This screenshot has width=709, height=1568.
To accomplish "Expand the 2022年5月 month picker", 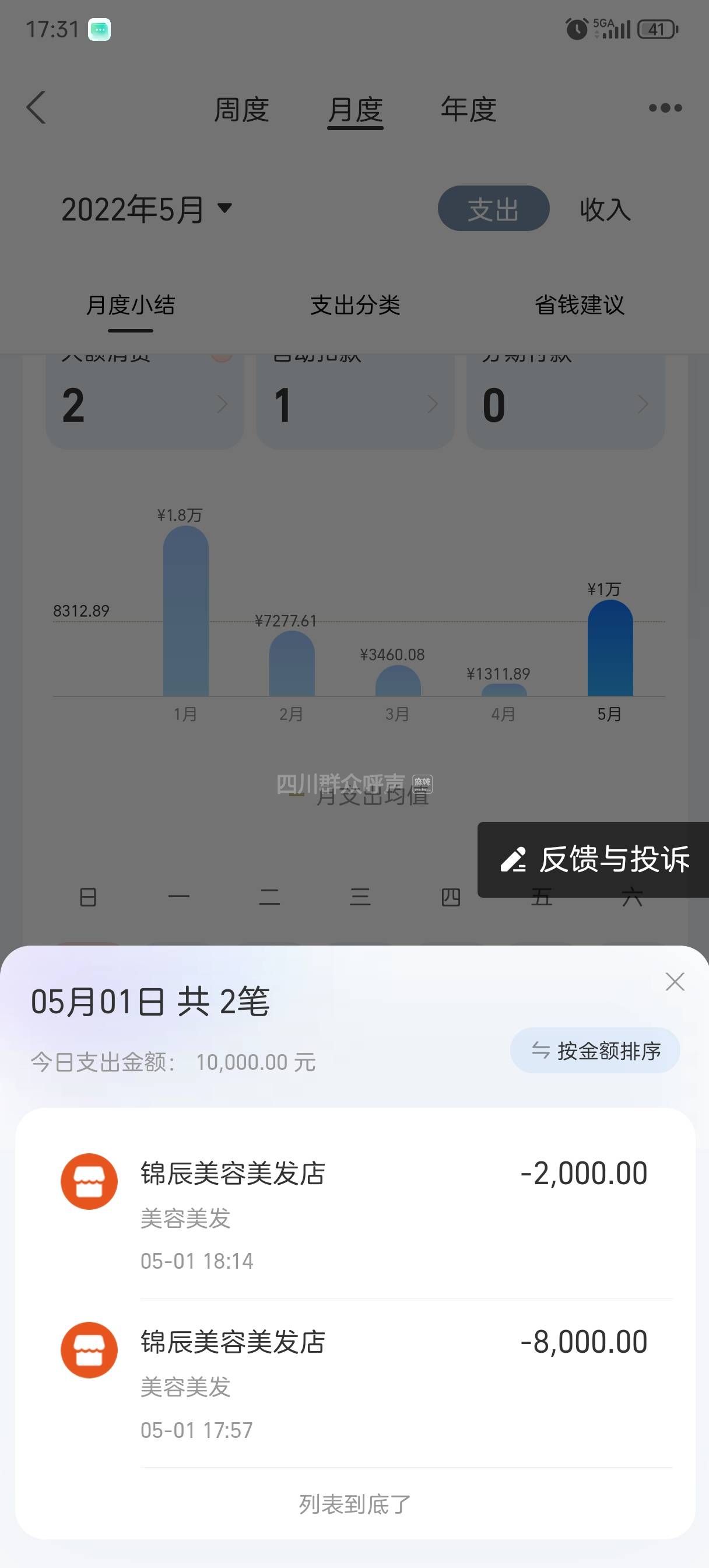I will 147,209.
